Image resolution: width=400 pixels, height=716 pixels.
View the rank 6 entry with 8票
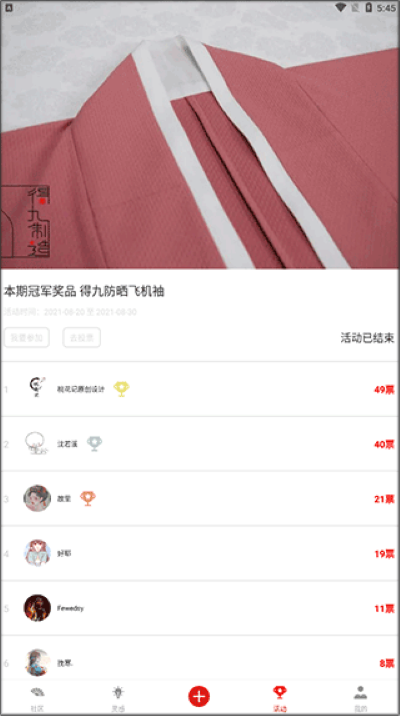[200, 658]
